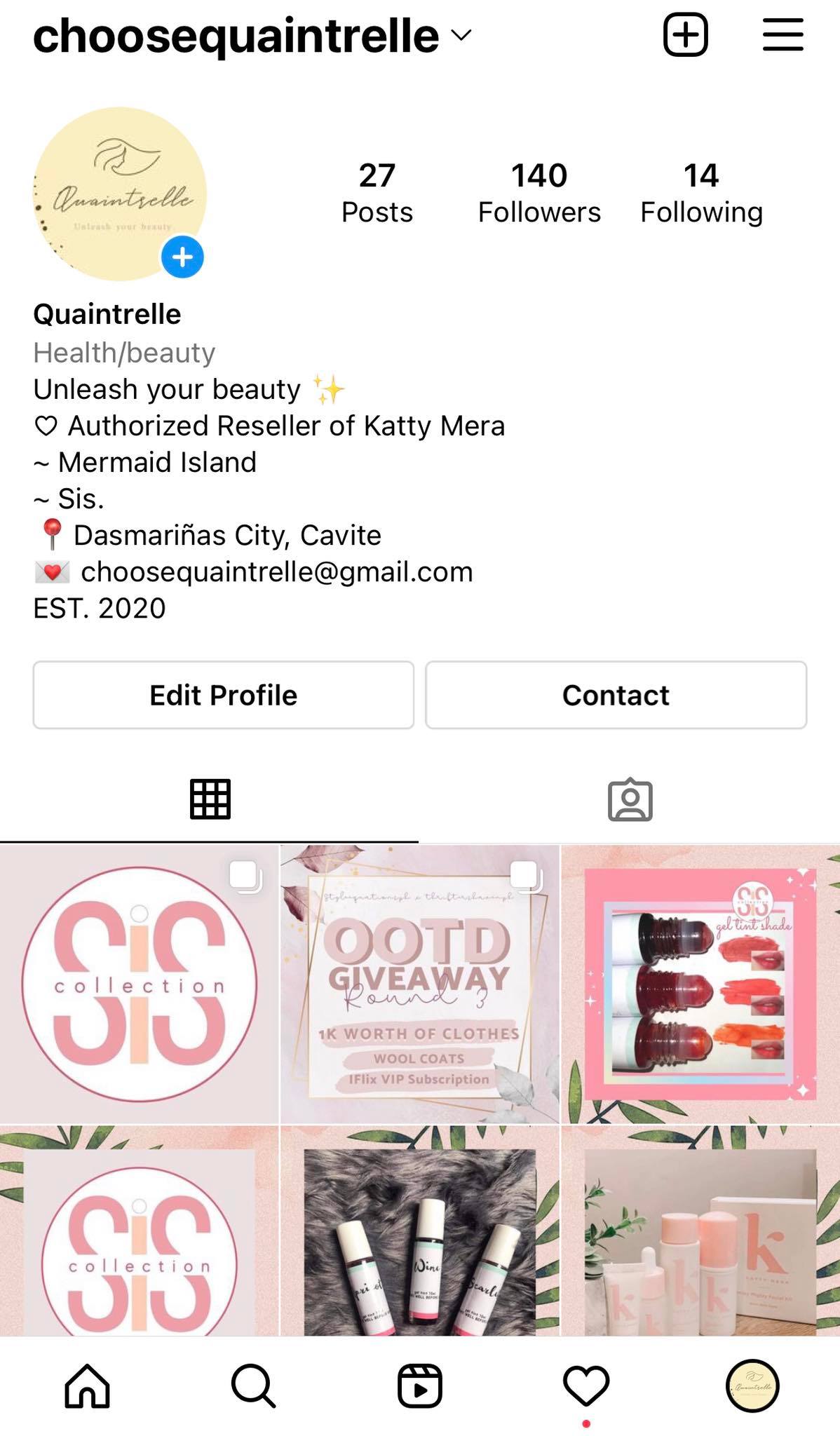This screenshot has width=840, height=1436.
Task: Open the Search and explore tab
Action: (x=253, y=1386)
